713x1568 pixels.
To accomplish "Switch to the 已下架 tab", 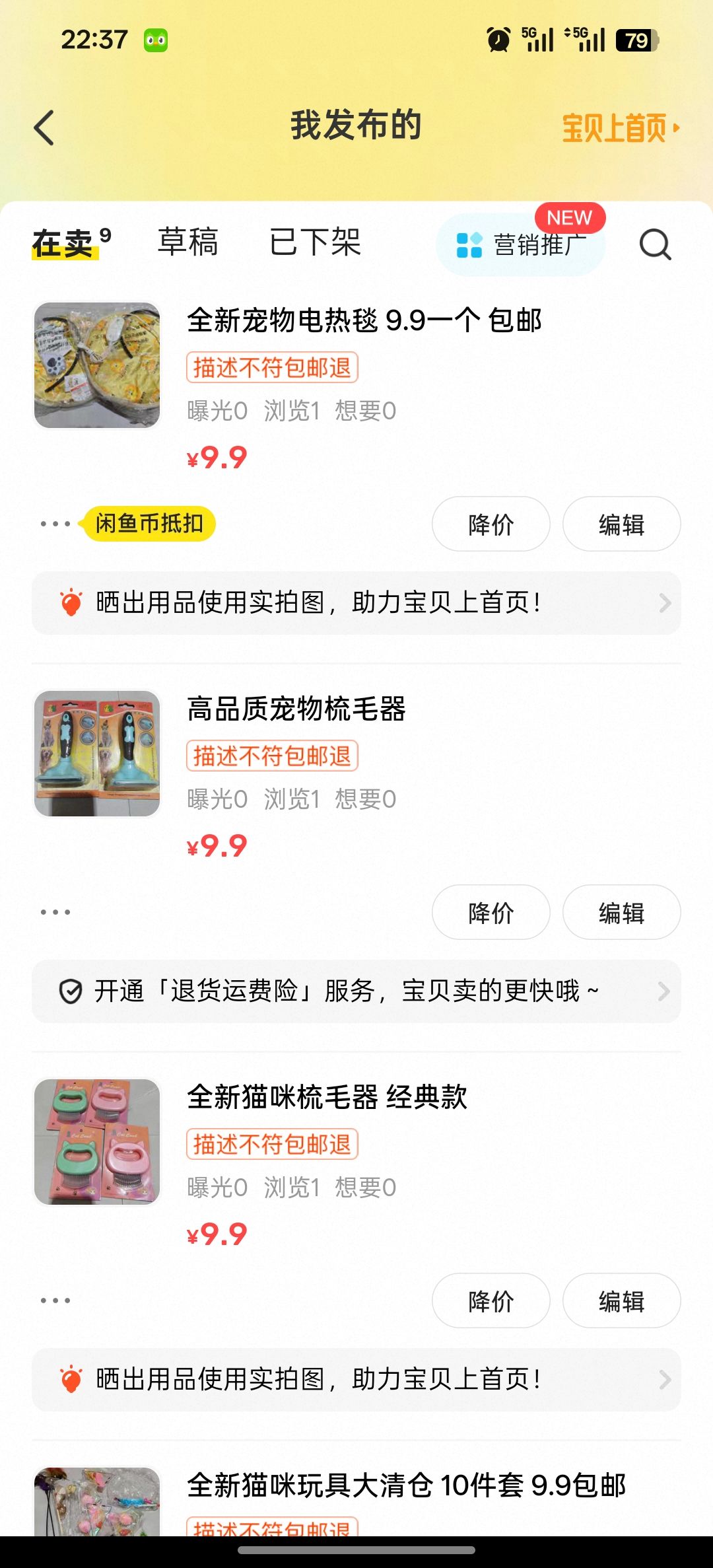I will pos(315,242).
